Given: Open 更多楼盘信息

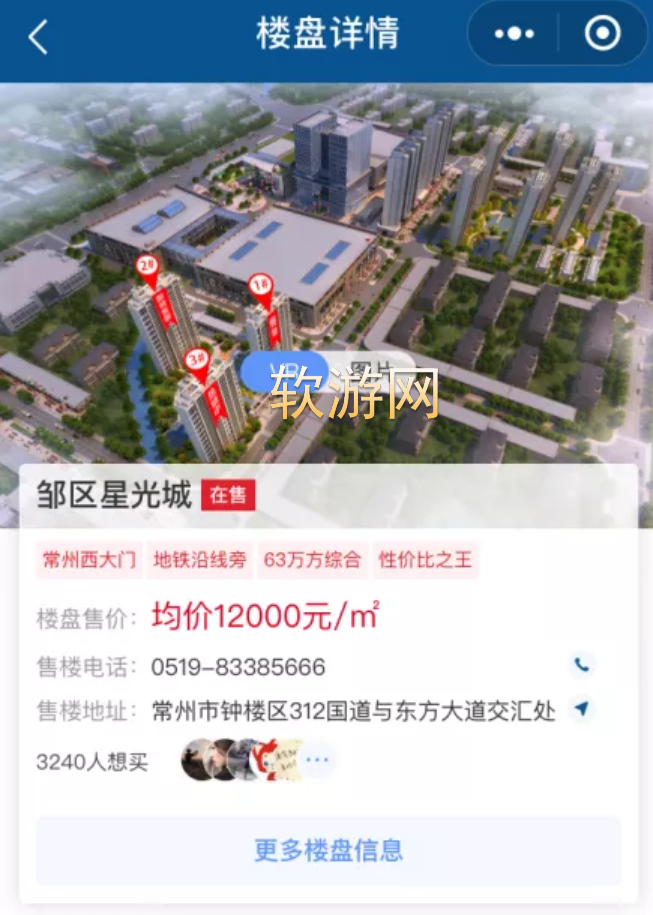Looking at the screenshot, I should [x=328, y=851].
